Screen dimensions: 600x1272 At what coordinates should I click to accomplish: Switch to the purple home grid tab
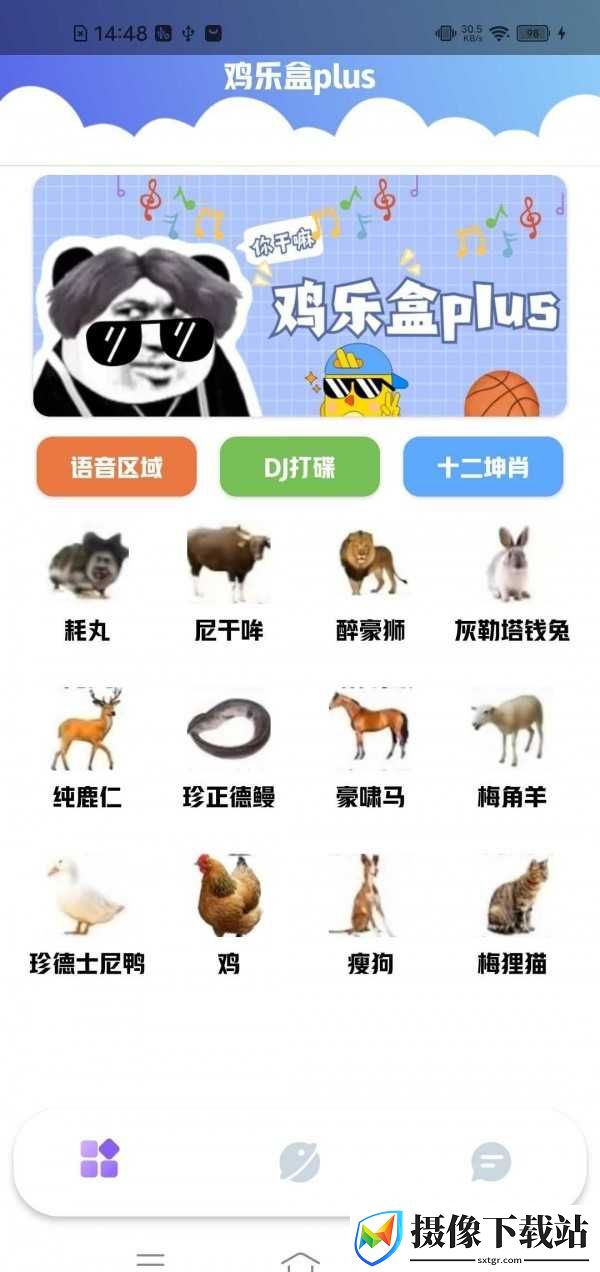click(x=100, y=1160)
